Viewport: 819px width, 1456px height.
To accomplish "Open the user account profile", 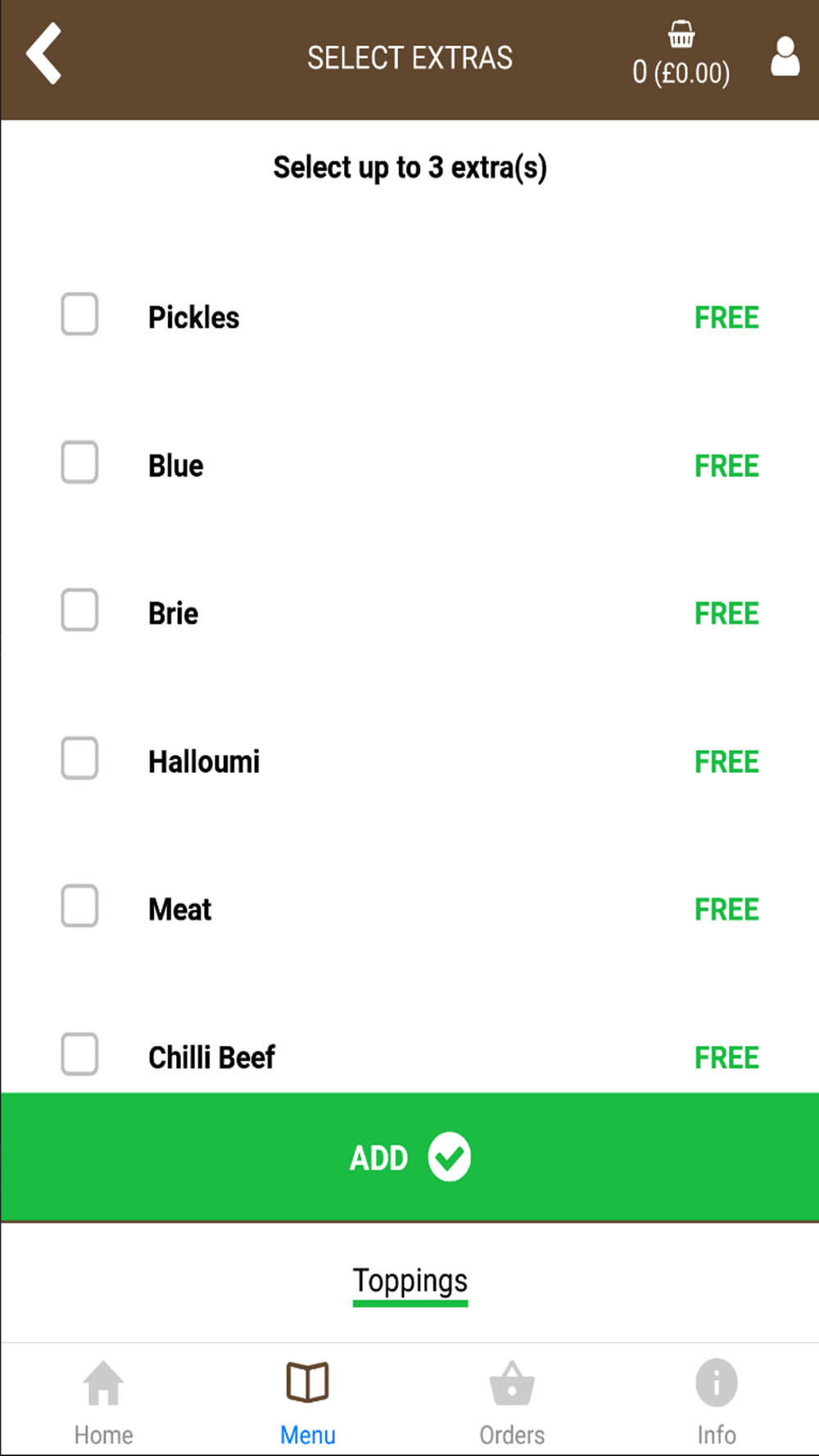I will coord(785,57).
